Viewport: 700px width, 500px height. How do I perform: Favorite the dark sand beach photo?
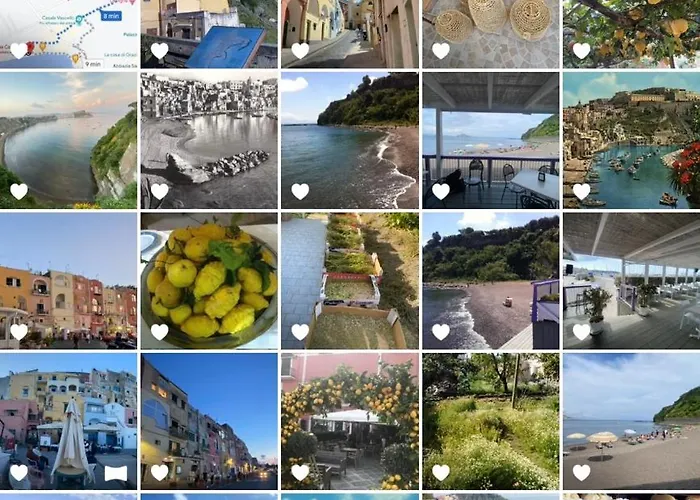(441, 331)
